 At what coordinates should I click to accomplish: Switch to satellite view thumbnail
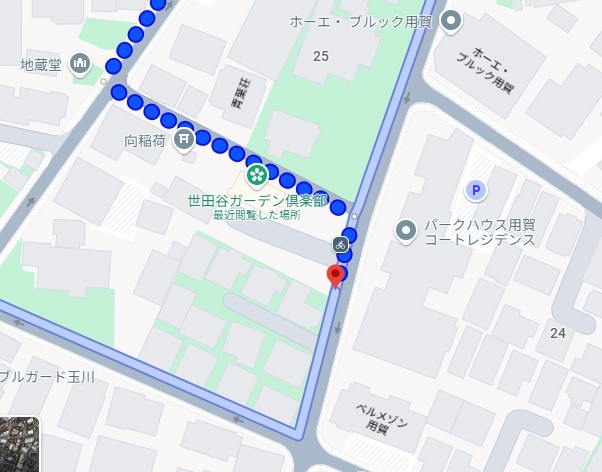[18, 443]
